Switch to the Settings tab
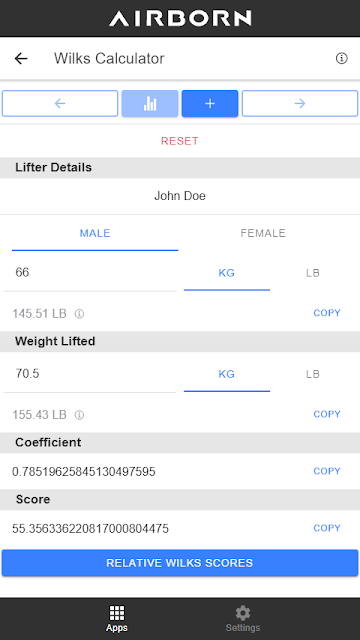This screenshot has height=640, width=360. pos(243,618)
